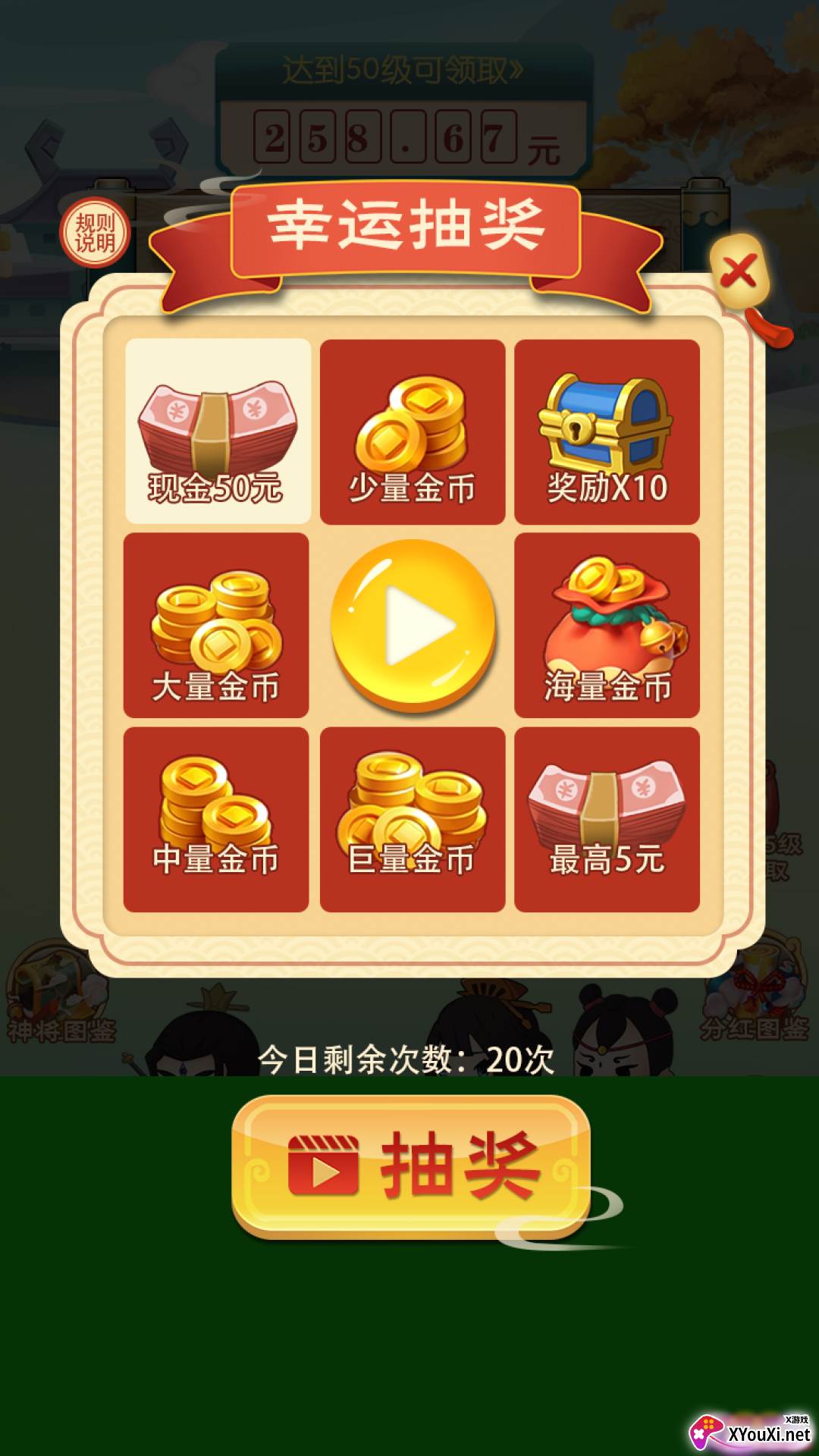Open the 规则说明 rules badge
The image size is (819, 1456).
[95, 233]
